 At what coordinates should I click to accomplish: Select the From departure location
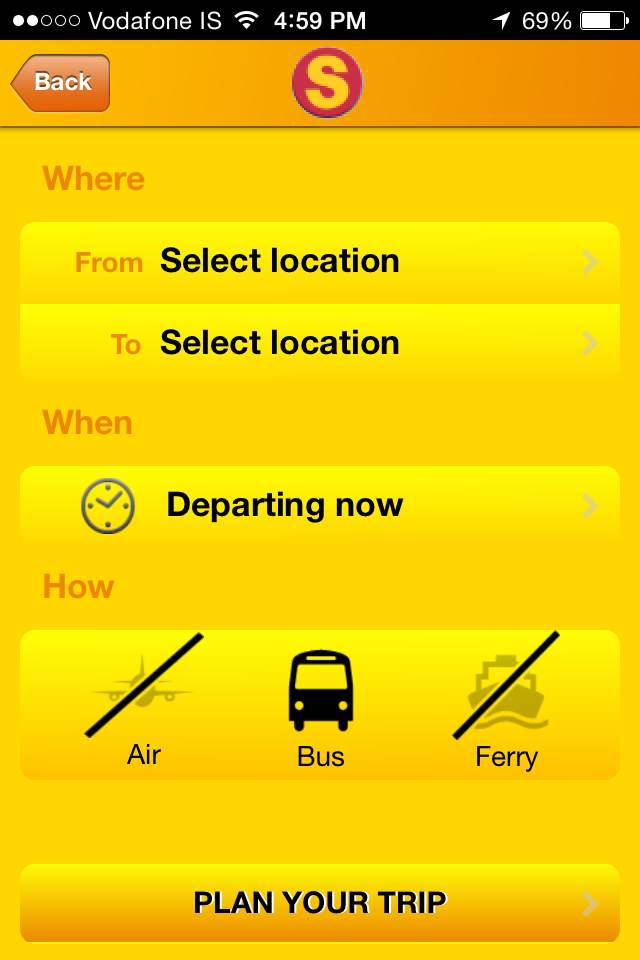pos(320,262)
